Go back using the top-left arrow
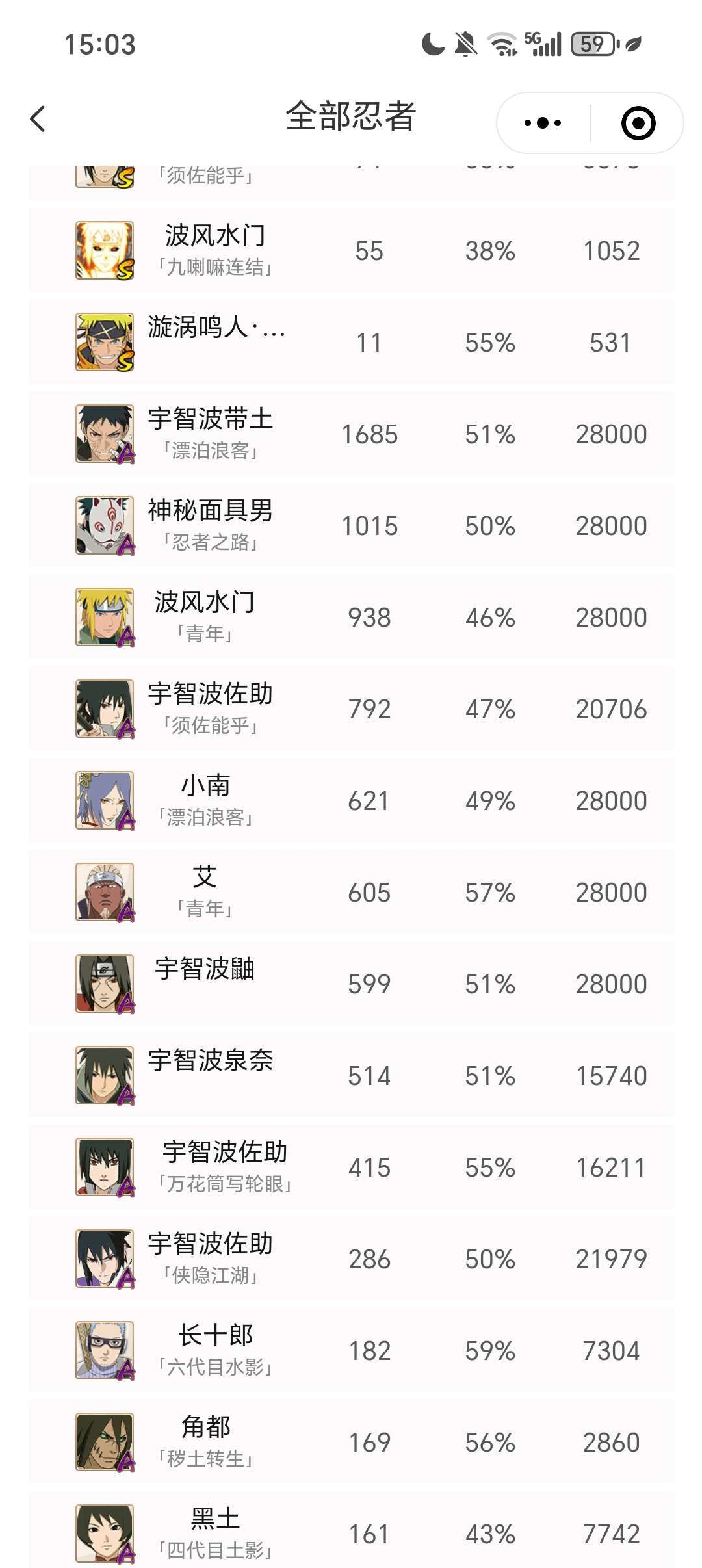Screen dimensions: 702x1568 [38, 119]
